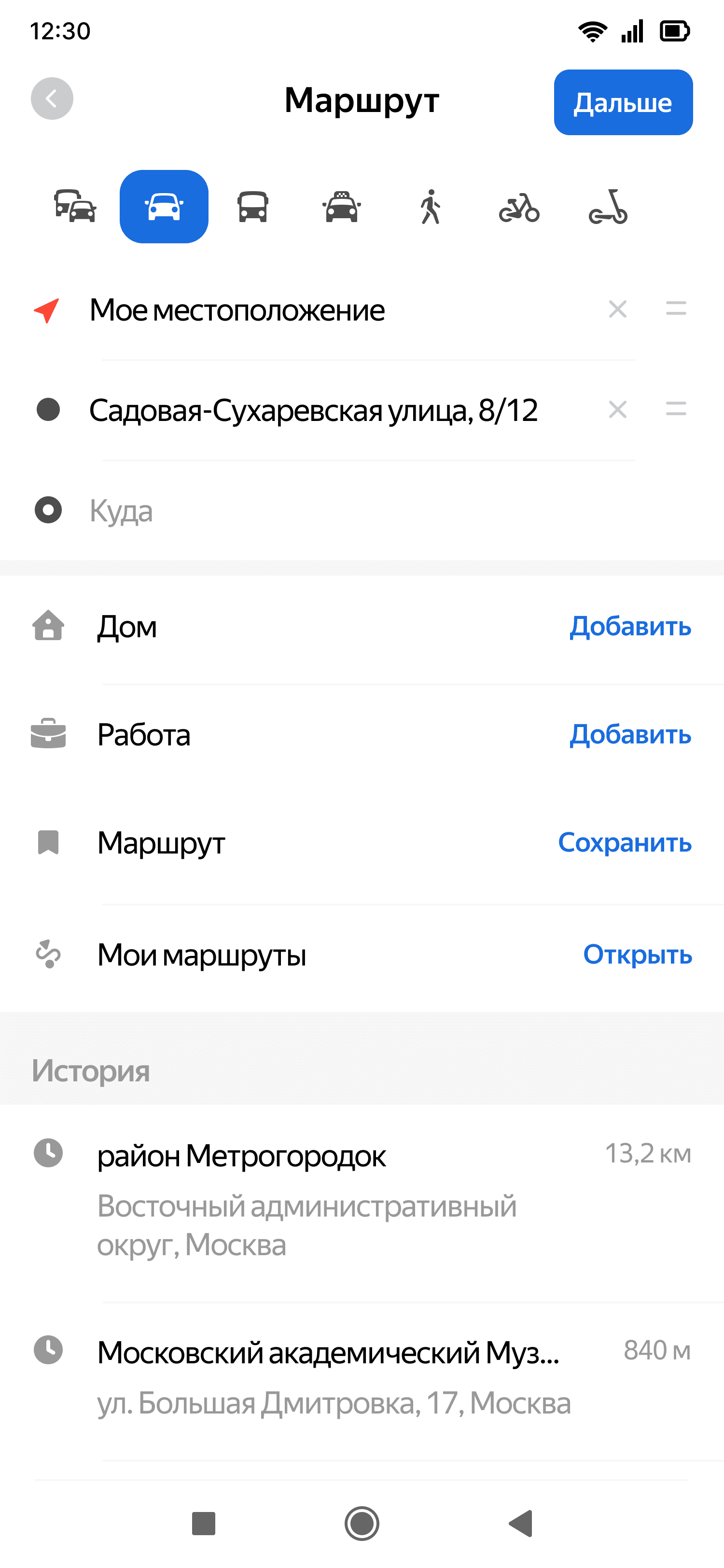Add a work address via Добавить

[630, 734]
